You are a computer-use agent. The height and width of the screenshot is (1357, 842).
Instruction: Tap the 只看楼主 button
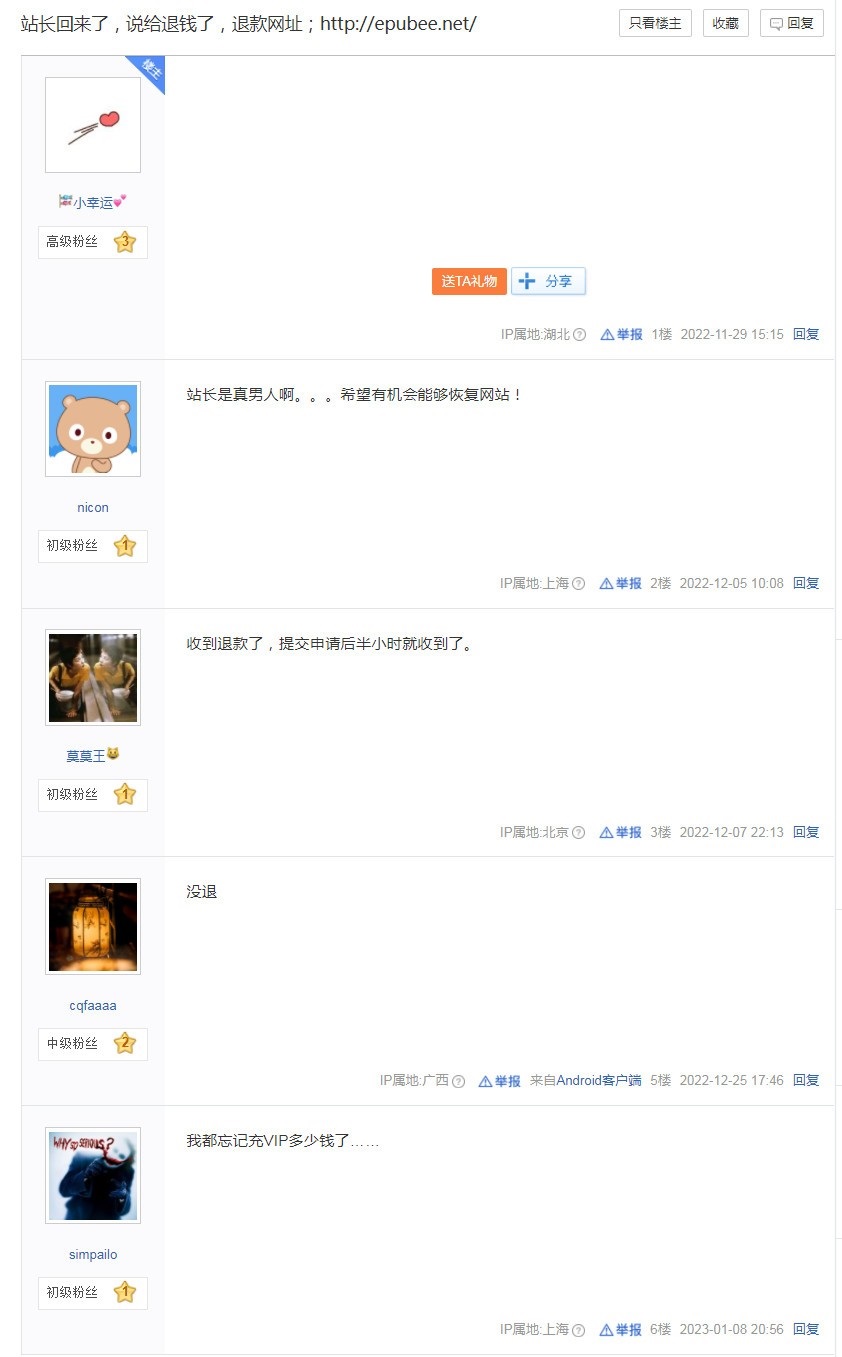[655, 23]
